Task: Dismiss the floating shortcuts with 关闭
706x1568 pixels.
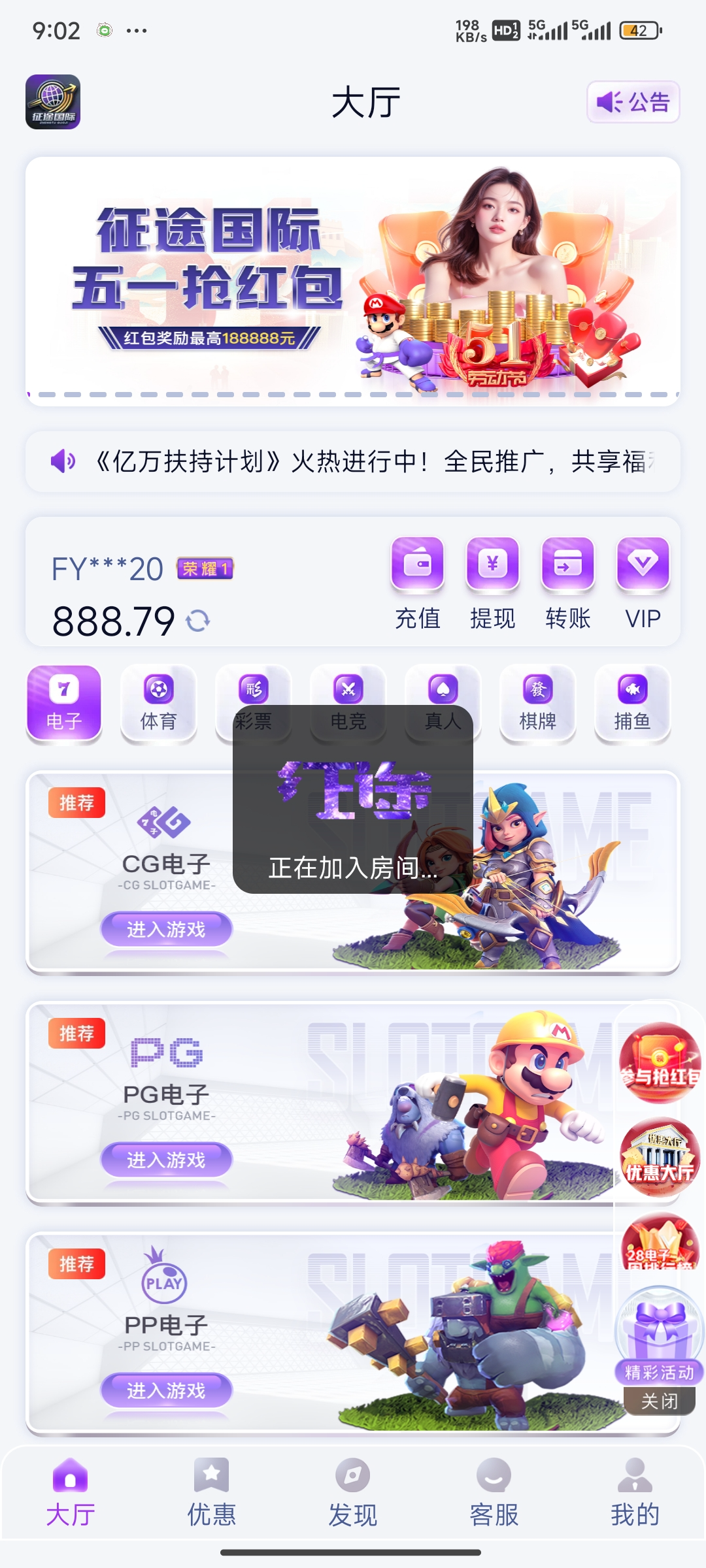Action: click(659, 1401)
